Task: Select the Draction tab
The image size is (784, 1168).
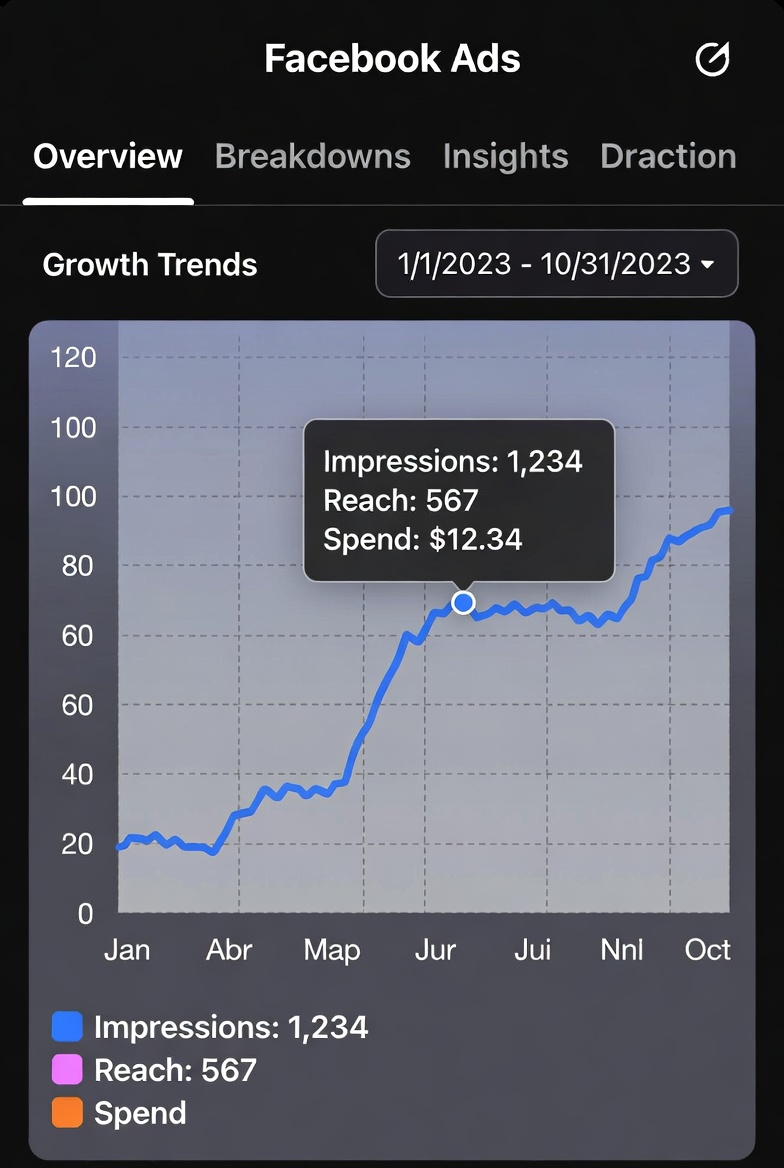Action: pos(668,157)
